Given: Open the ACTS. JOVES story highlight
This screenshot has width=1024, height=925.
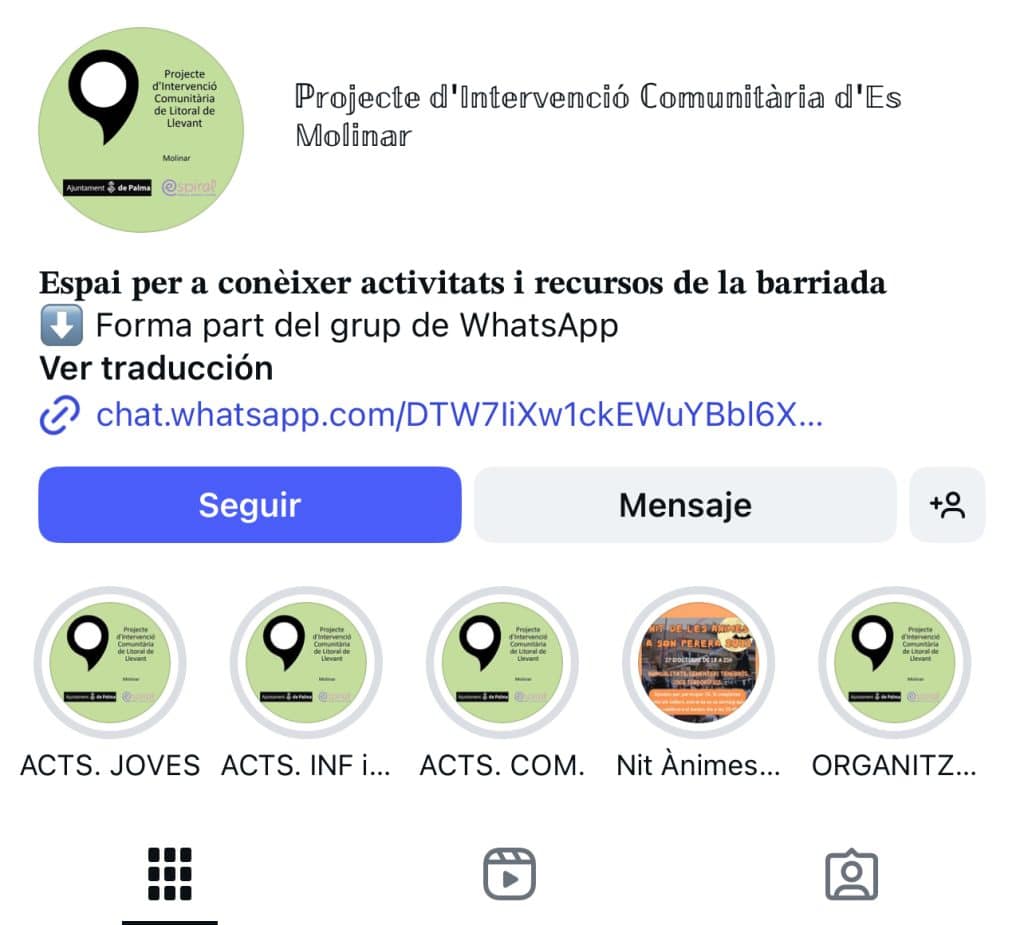Looking at the screenshot, I should click(x=110, y=662).
